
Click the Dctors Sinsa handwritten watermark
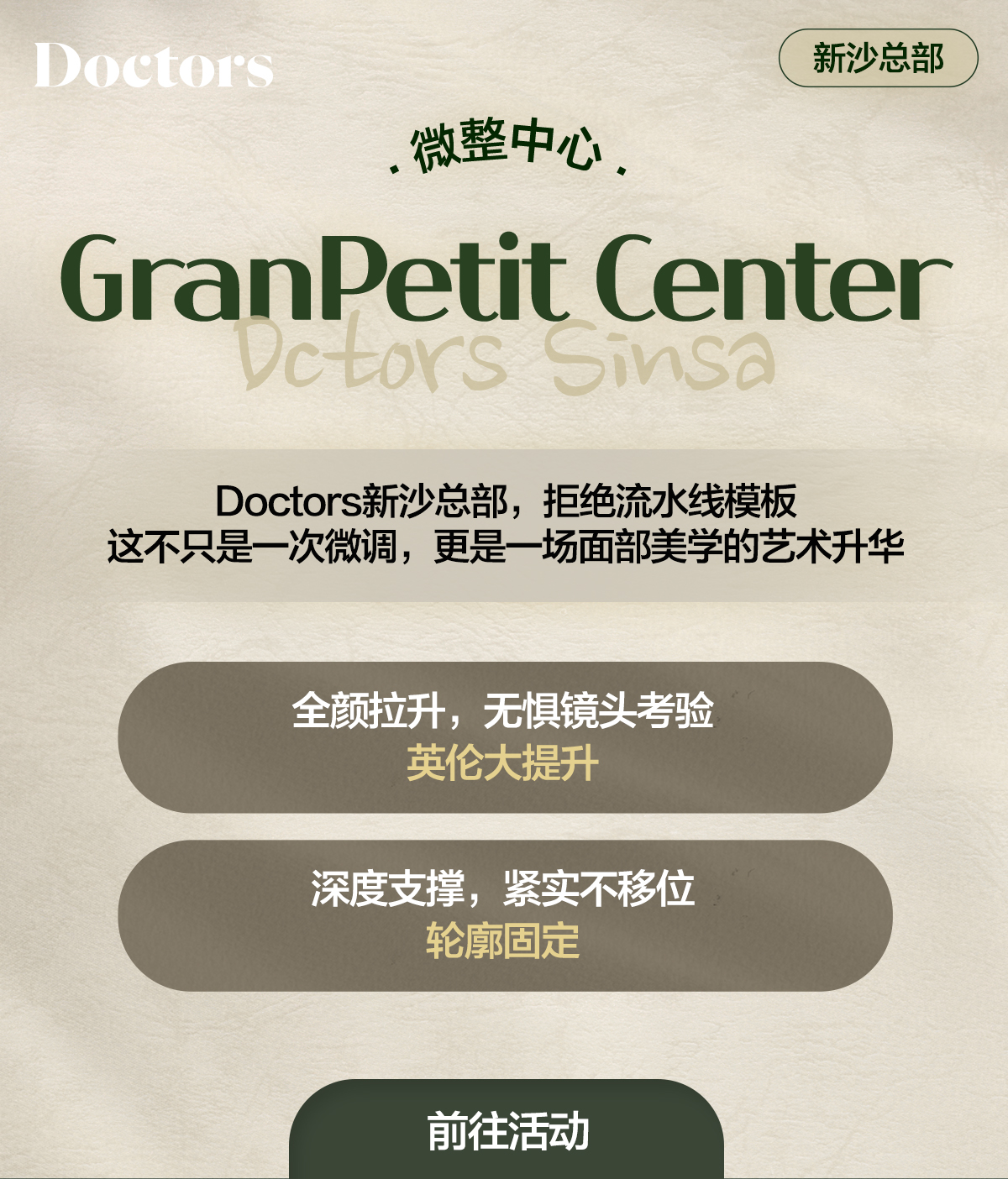coord(504,357)
